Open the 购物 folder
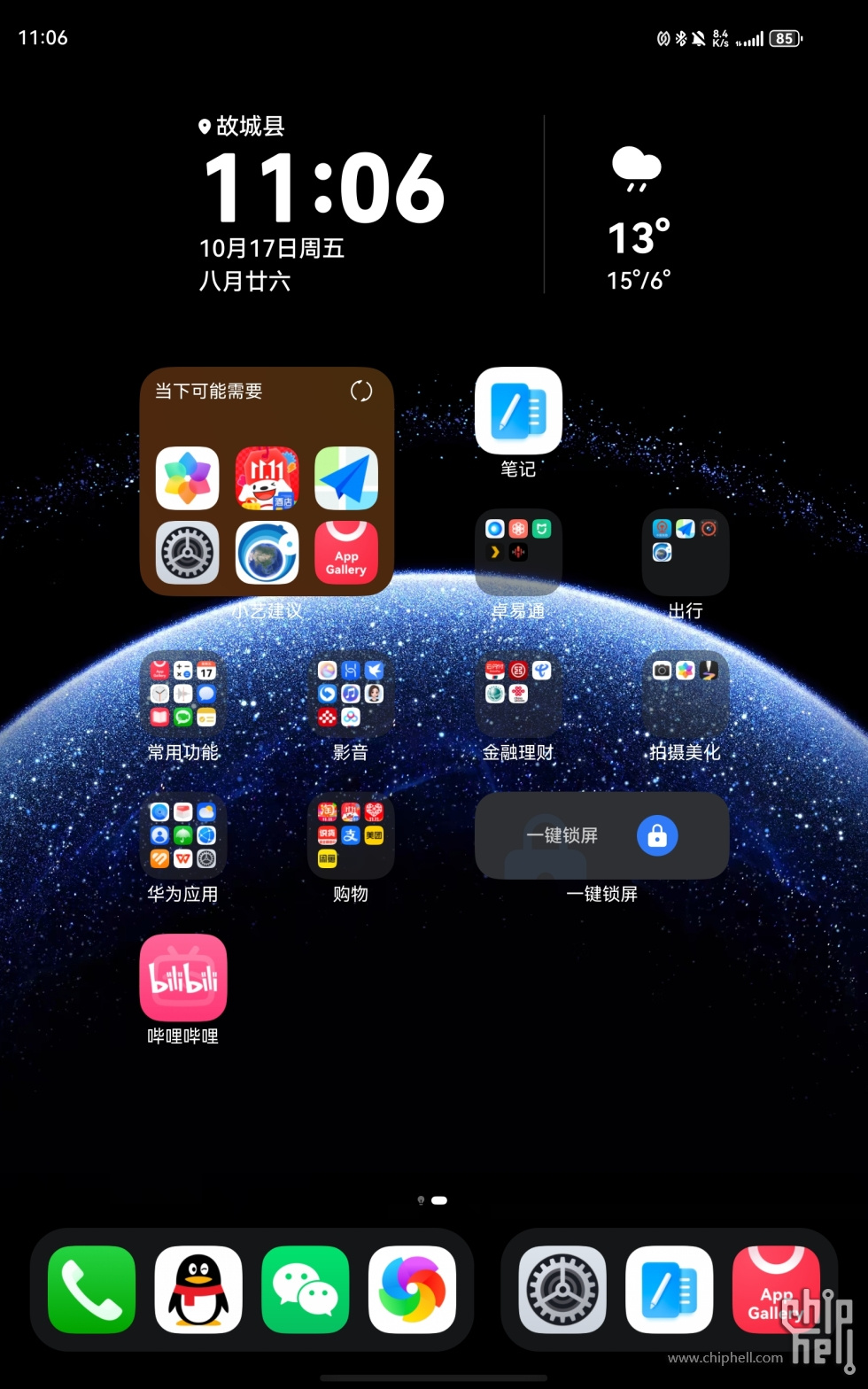Viewport: 868px width, 1389px height. pyautogui.click(x=351, y=835)
